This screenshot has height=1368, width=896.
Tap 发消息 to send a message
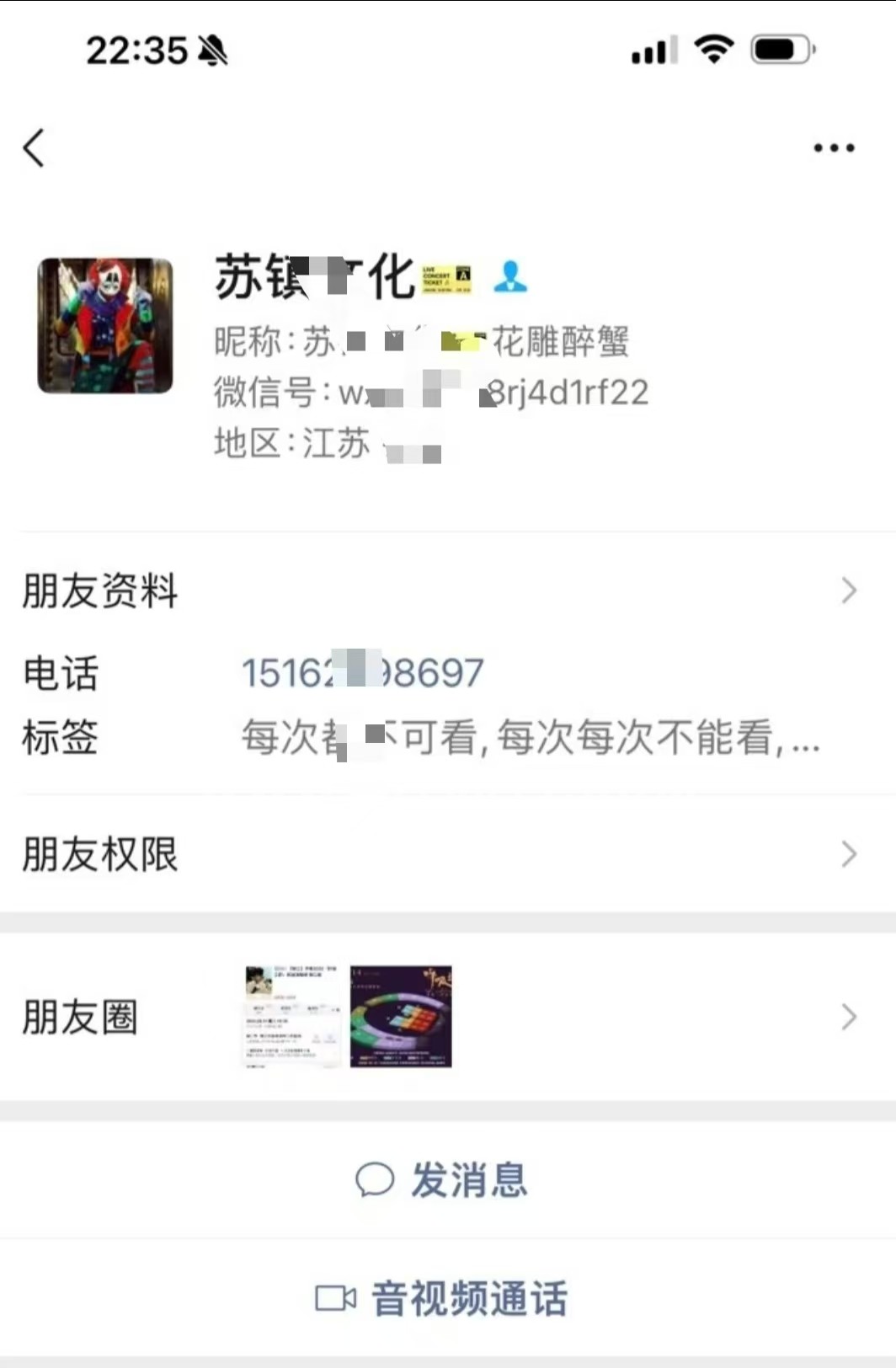point(443,1179)
